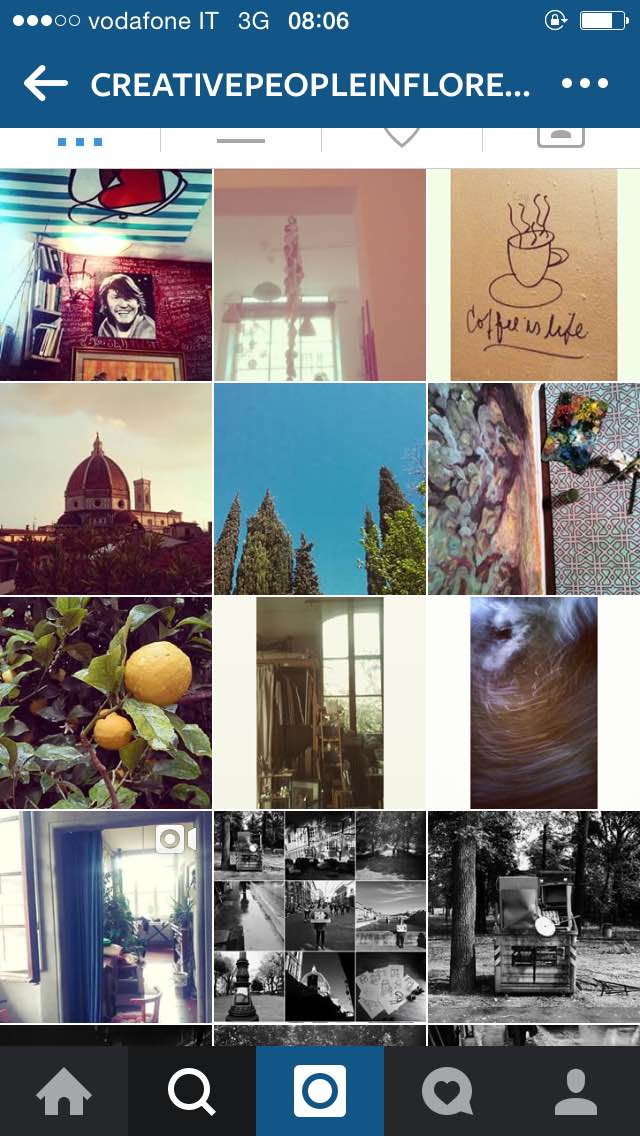Open the 'Coffee is life' drawing photo

click(533, 275)
